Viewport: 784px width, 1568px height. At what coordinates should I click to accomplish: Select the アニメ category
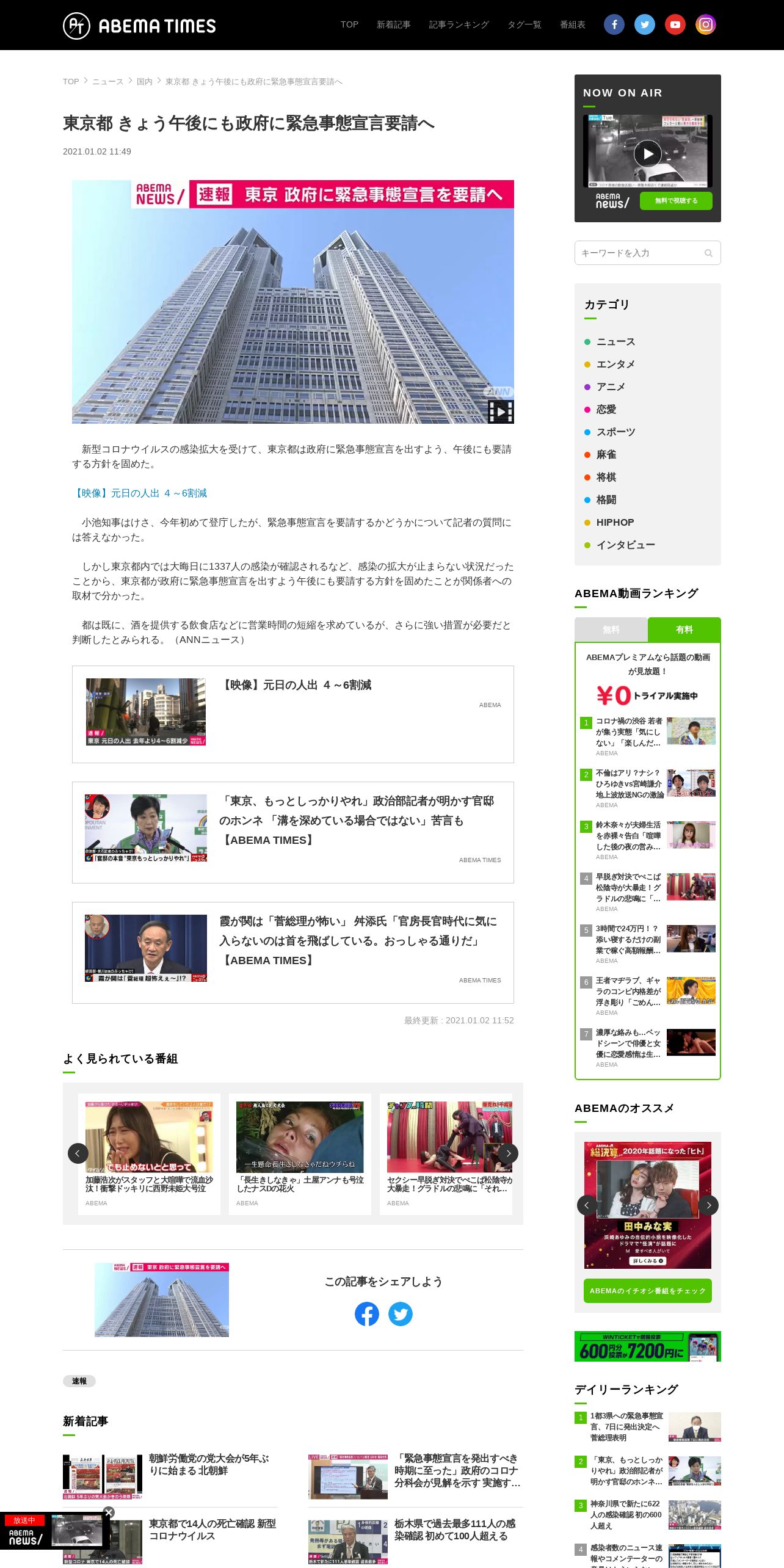pos(611,387)
